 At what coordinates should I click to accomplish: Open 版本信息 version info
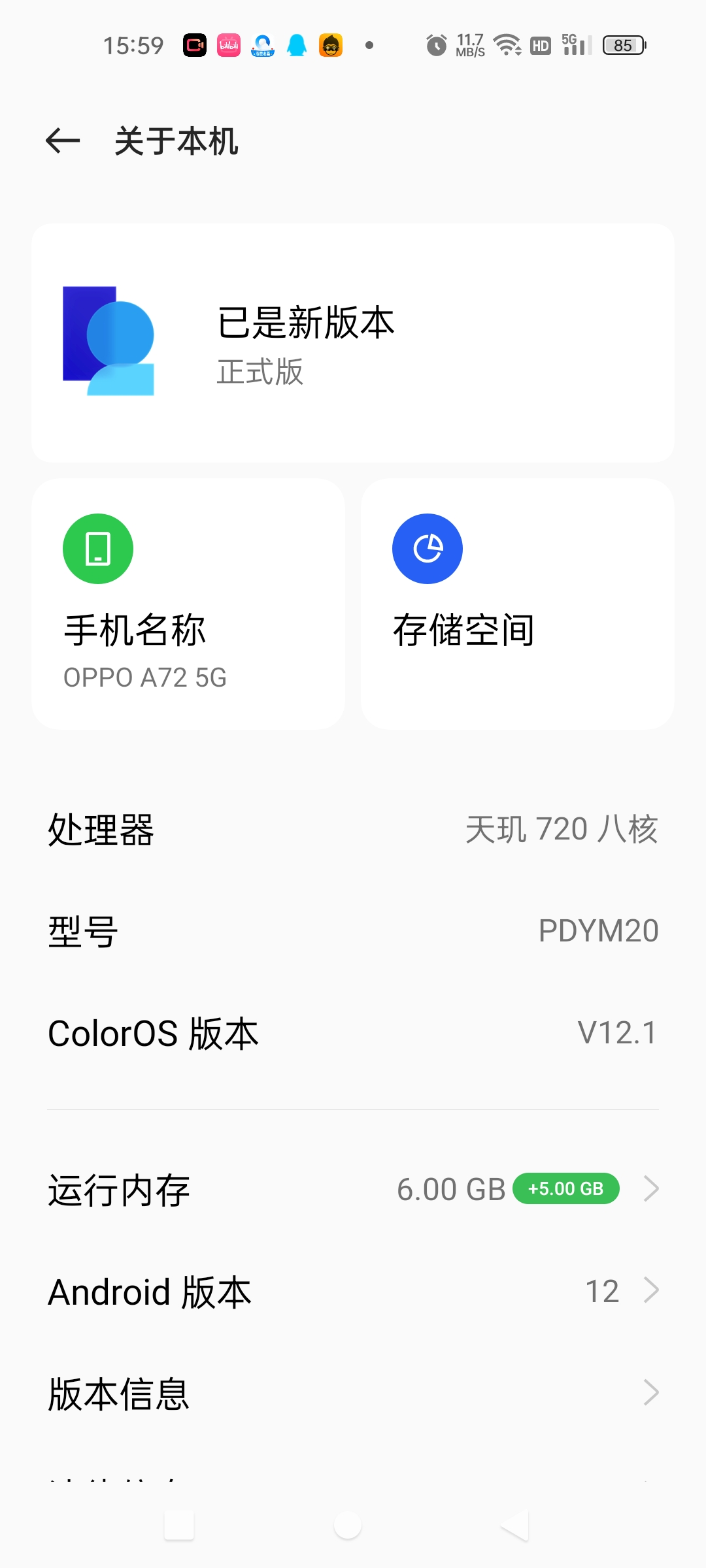pyautogui.click(x=353, y=1394)
